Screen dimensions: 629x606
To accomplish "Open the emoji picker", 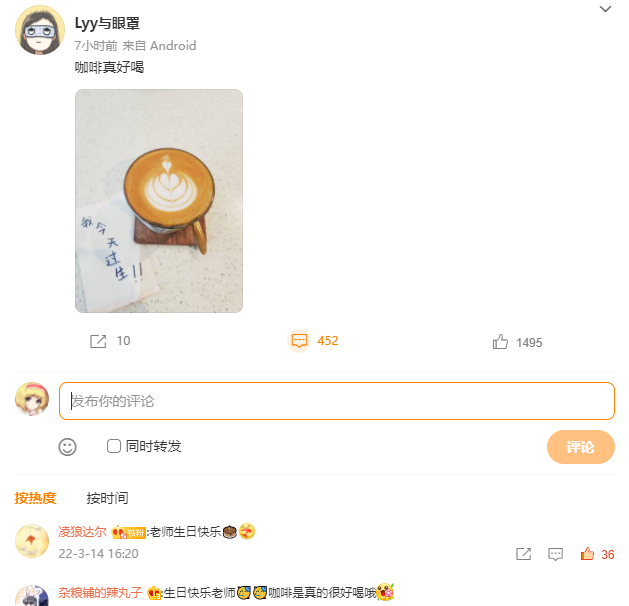I will 67,447.
